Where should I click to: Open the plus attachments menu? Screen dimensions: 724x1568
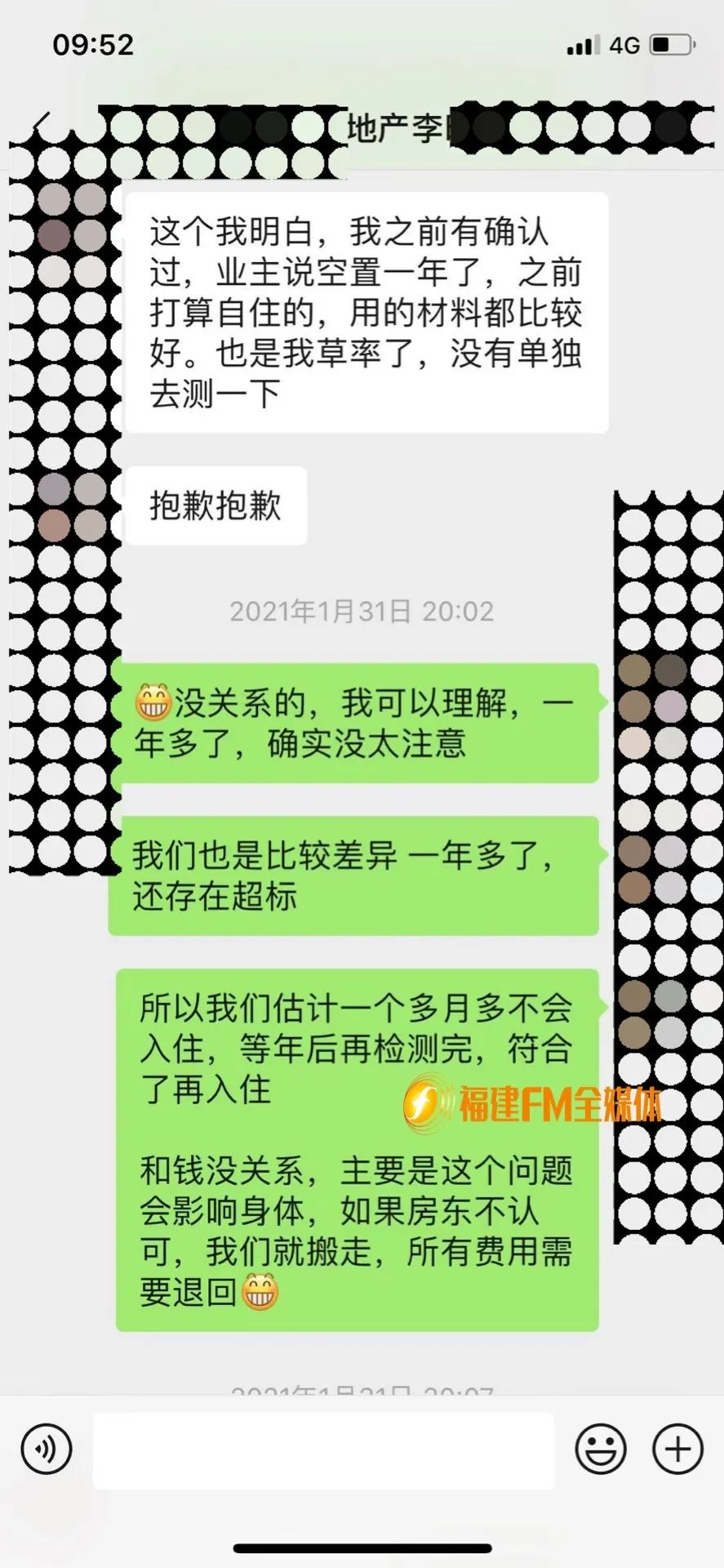point(677,1450)
